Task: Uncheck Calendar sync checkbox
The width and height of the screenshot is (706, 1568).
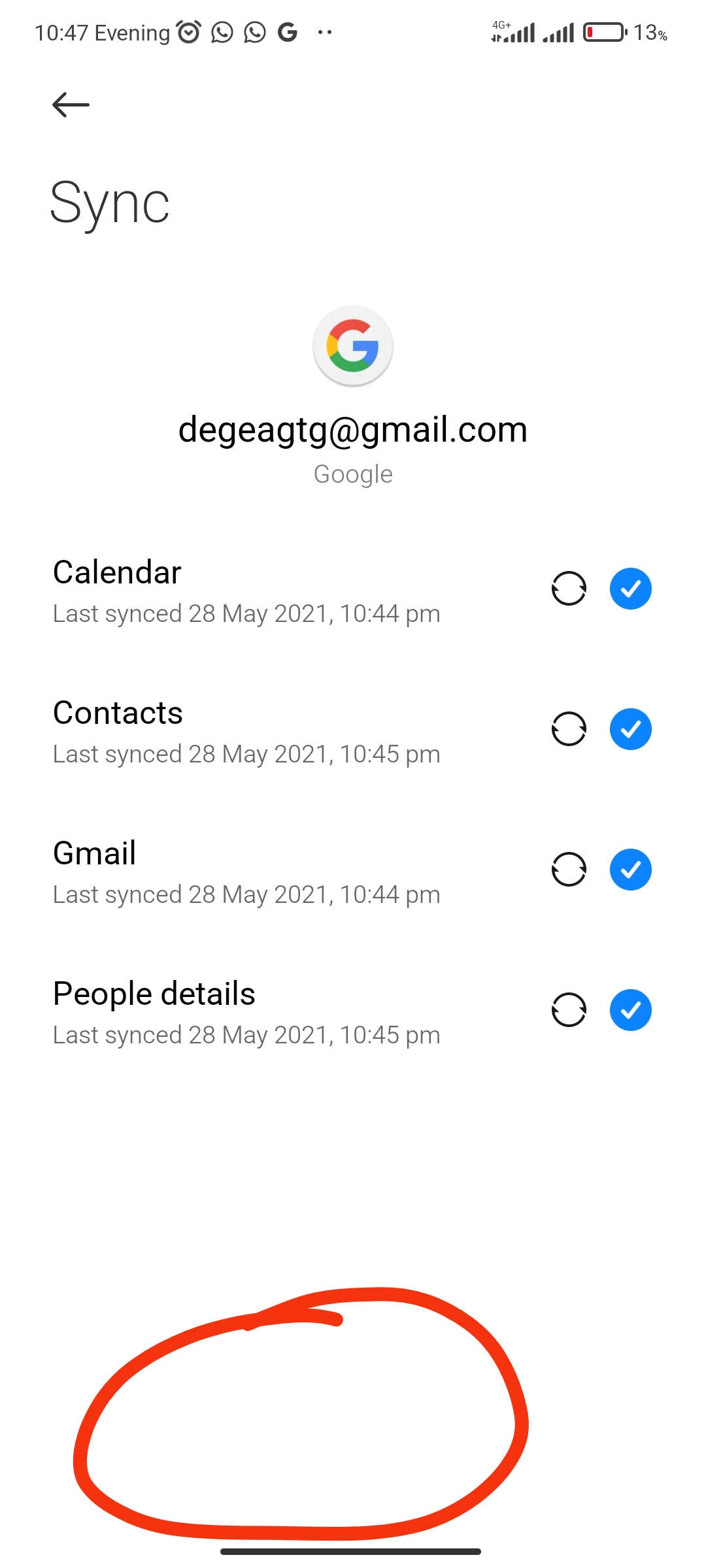Action: pos(630,589)
